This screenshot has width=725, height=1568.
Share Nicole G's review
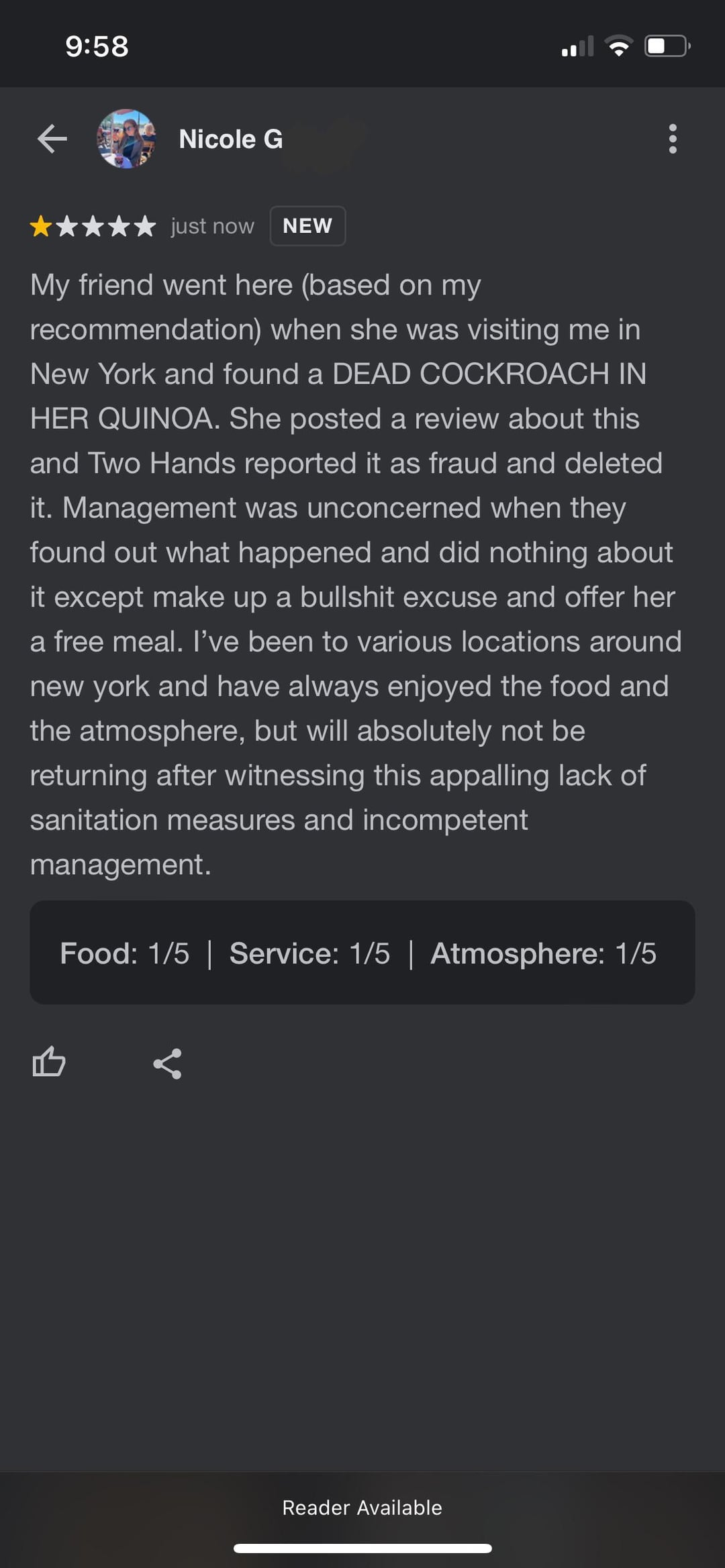pos(167,1063)
